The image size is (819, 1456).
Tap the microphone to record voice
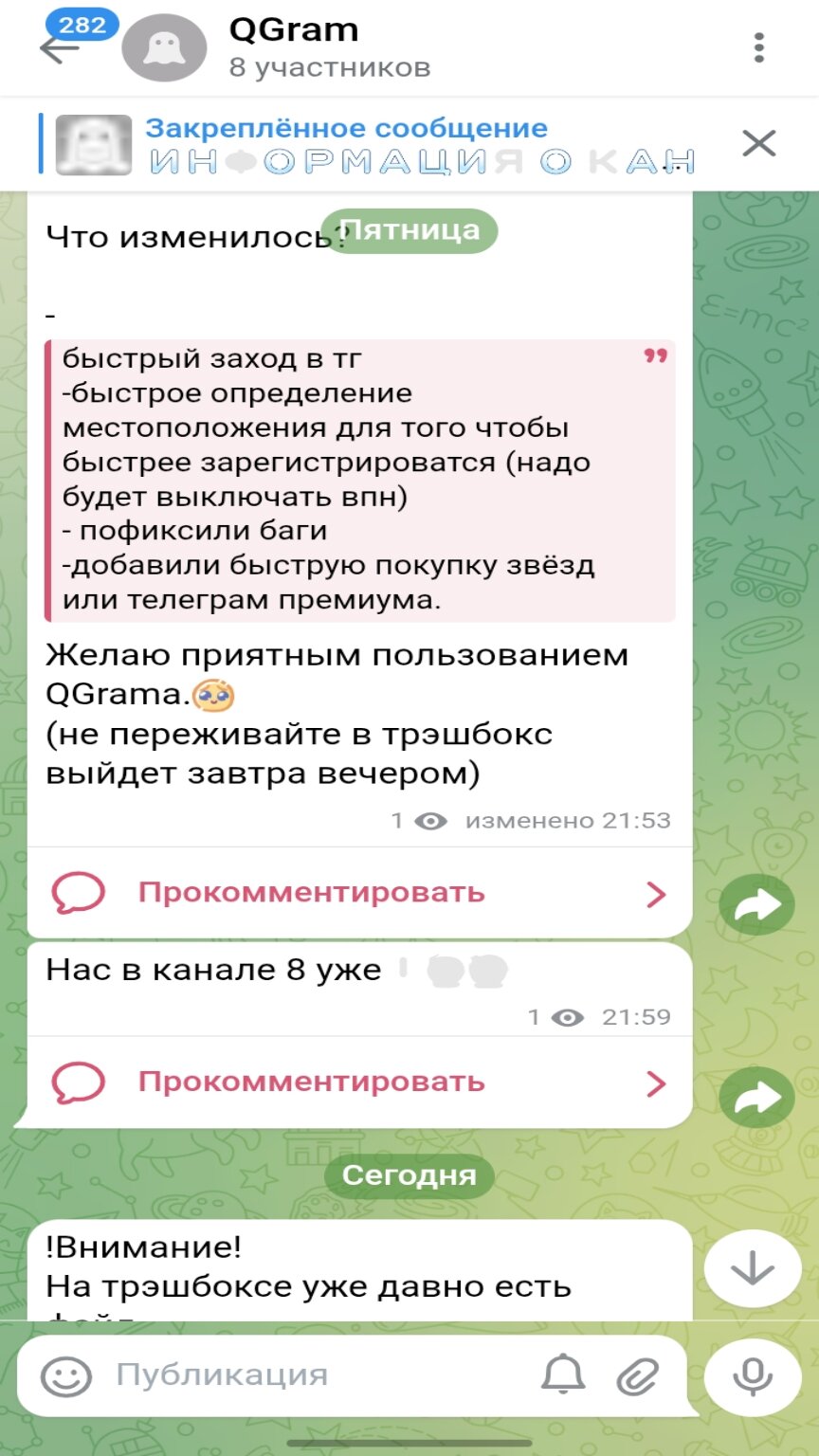754,1375
